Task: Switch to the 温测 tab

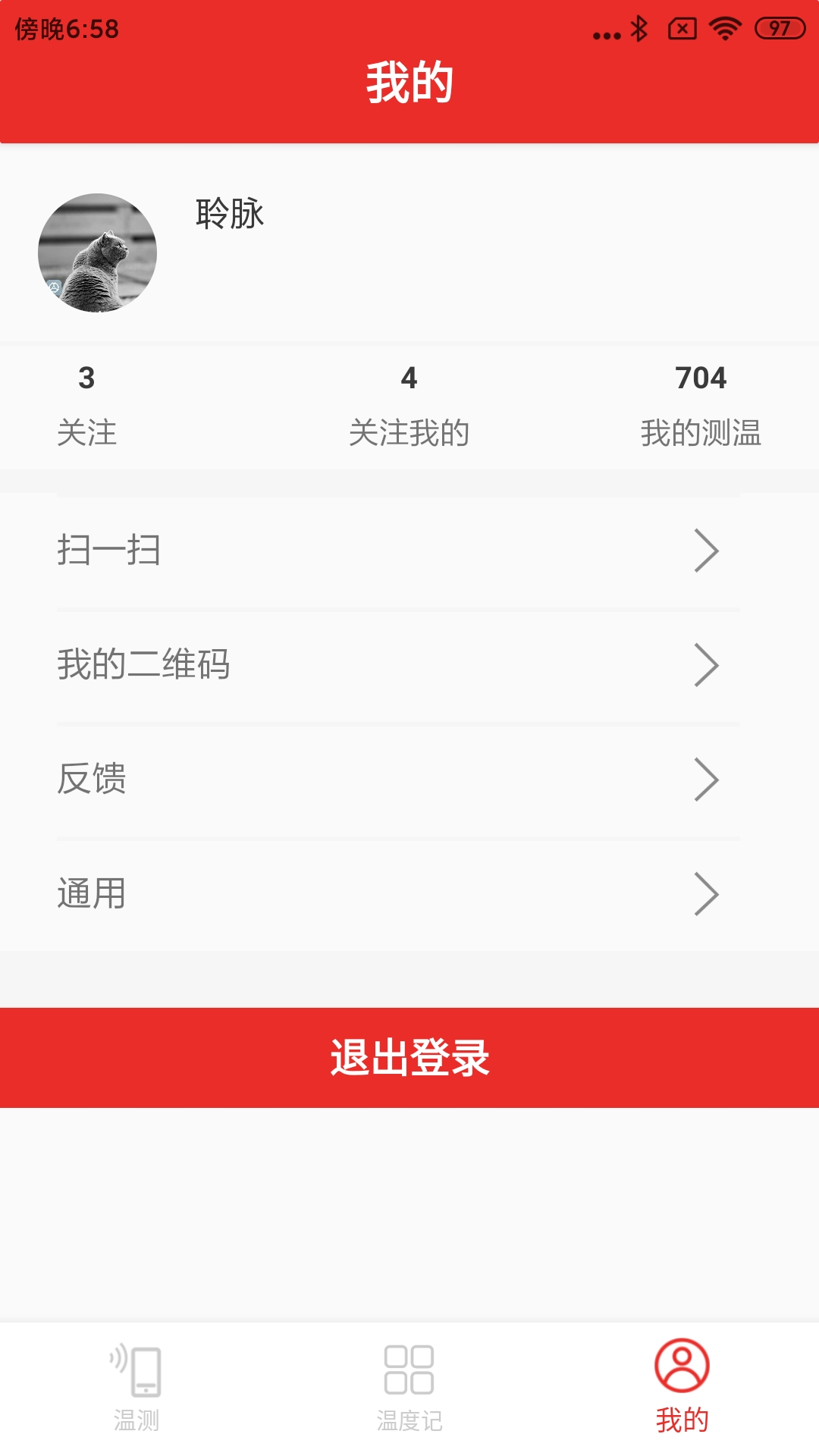Action: coord(136,1389)
